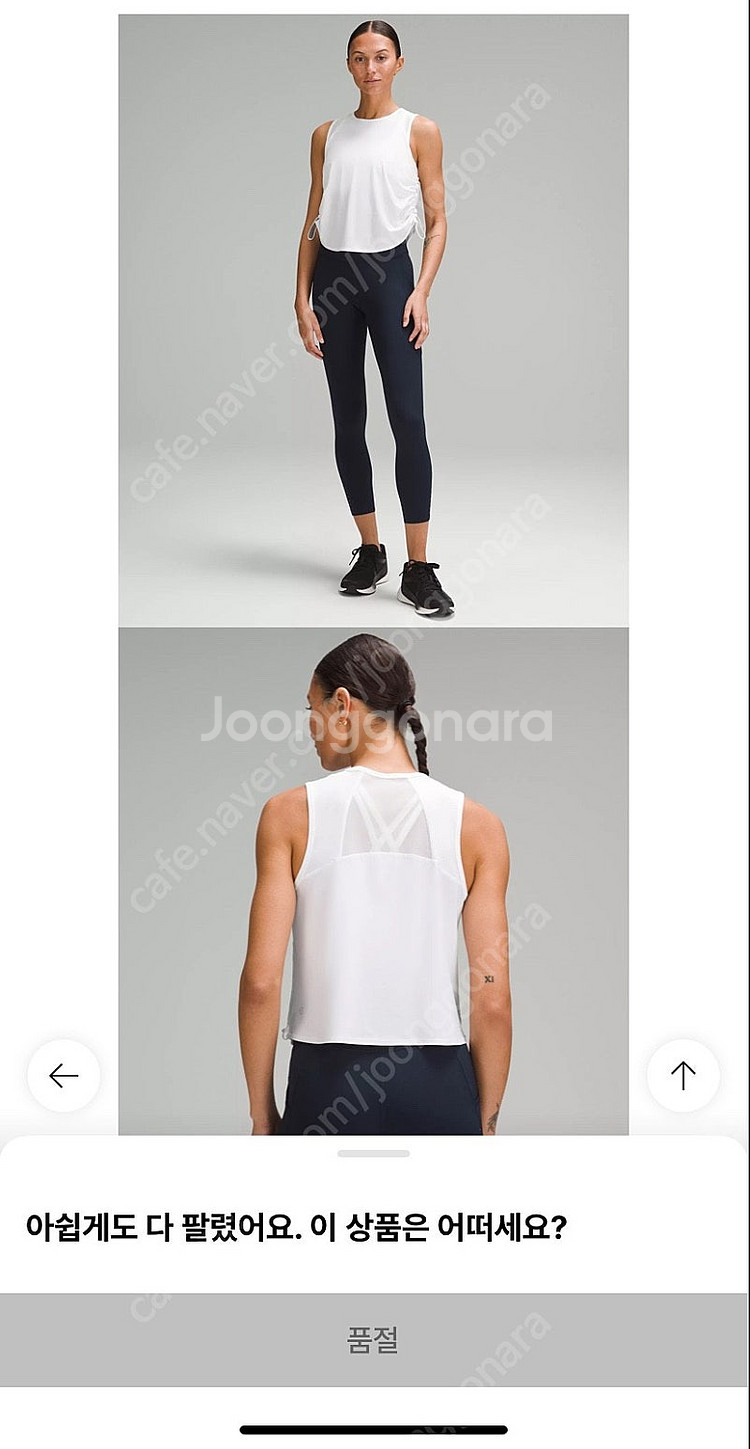Tap the sold-out 품절 button
Viewport: 750px width, 1449px height.
373,1340
